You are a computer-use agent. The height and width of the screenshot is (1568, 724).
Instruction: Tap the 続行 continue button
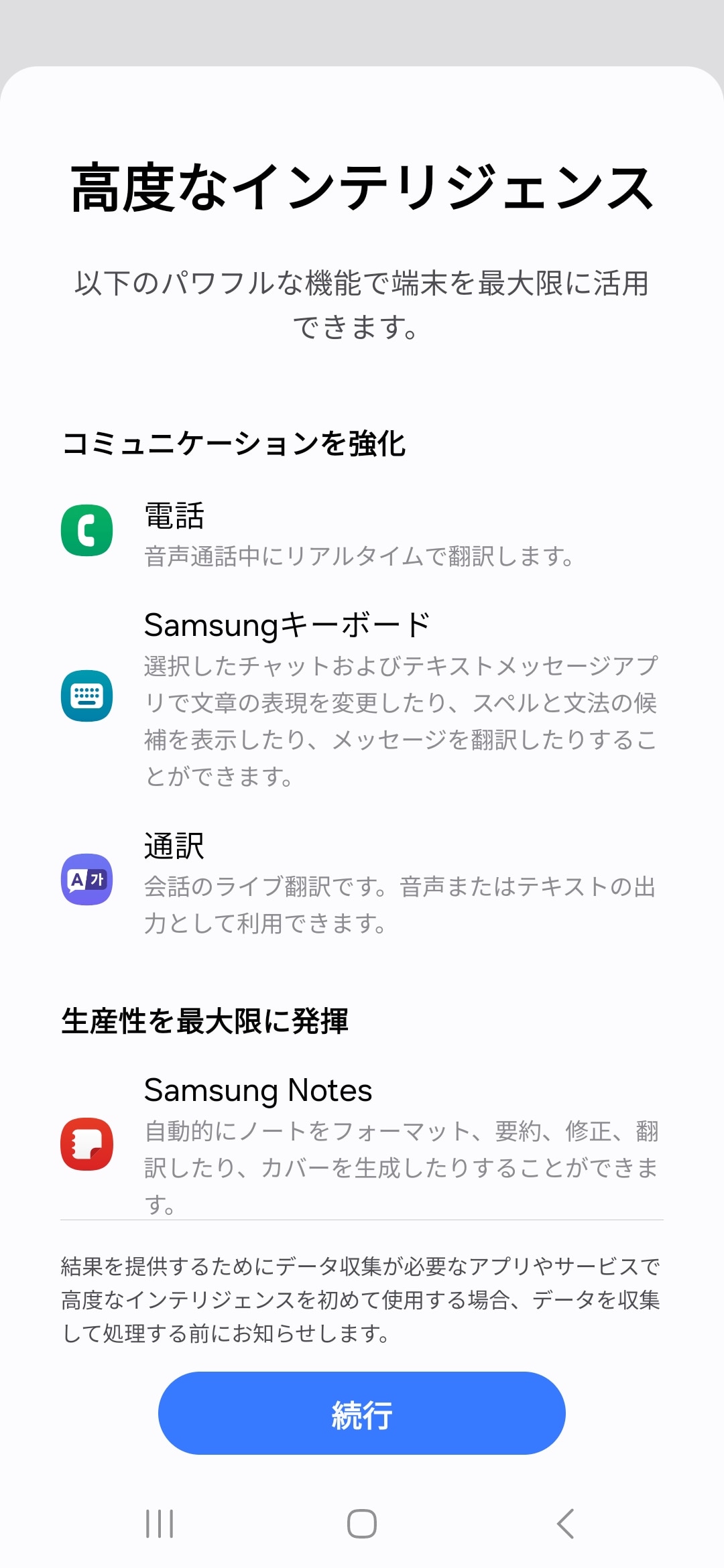(361, 1414)
